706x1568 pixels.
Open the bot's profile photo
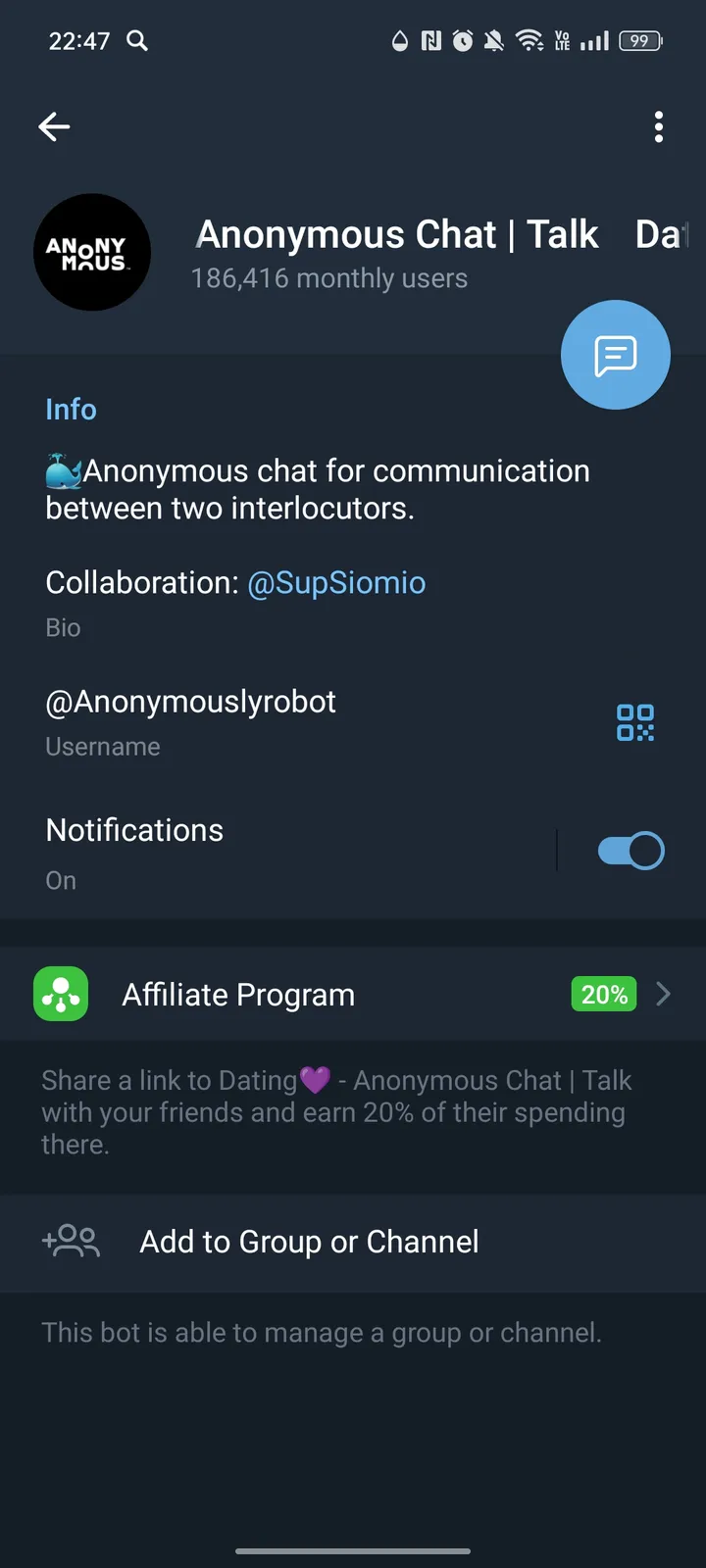coord(92,252)
